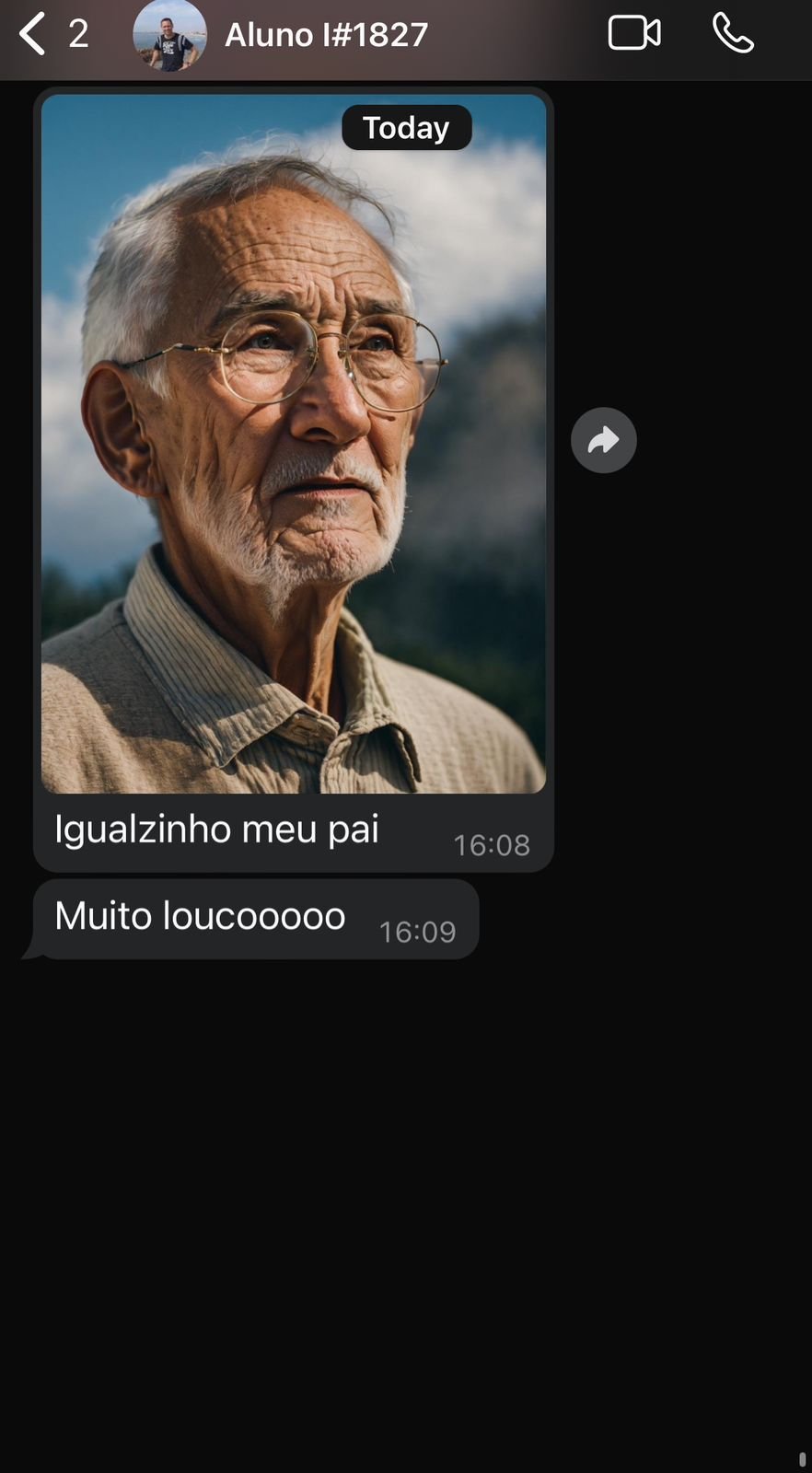The height and width of the screenshot is (1473, 812).
Task: Start a video call with Aluno I#1827
Action: point(634,34)
